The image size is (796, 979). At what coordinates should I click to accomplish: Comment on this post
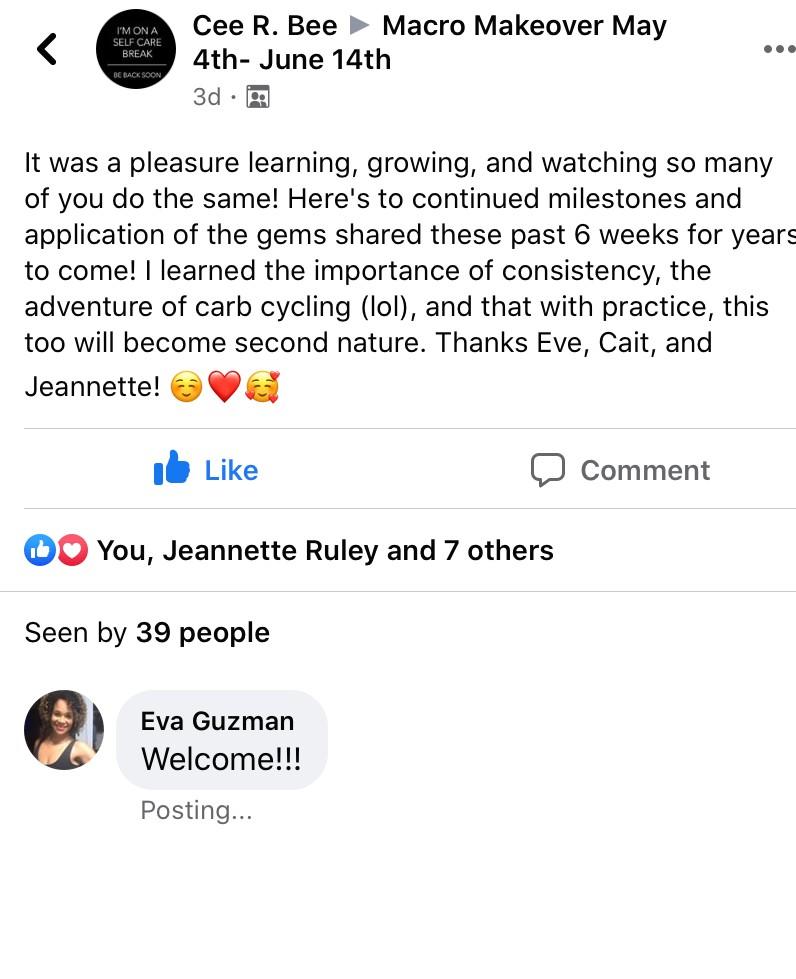(x=620, y=469)
